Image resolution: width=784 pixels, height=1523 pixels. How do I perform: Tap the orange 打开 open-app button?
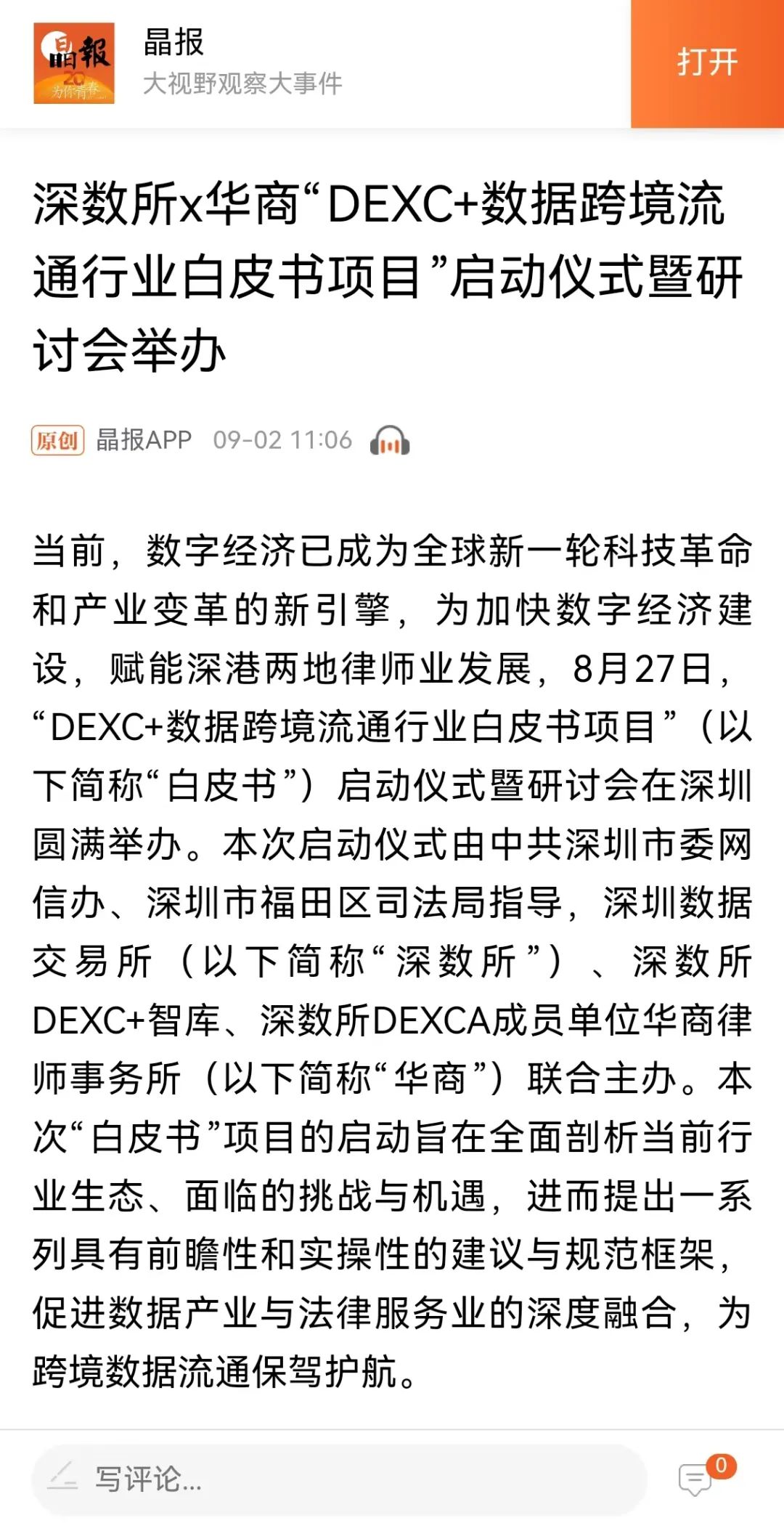(707, 63)
